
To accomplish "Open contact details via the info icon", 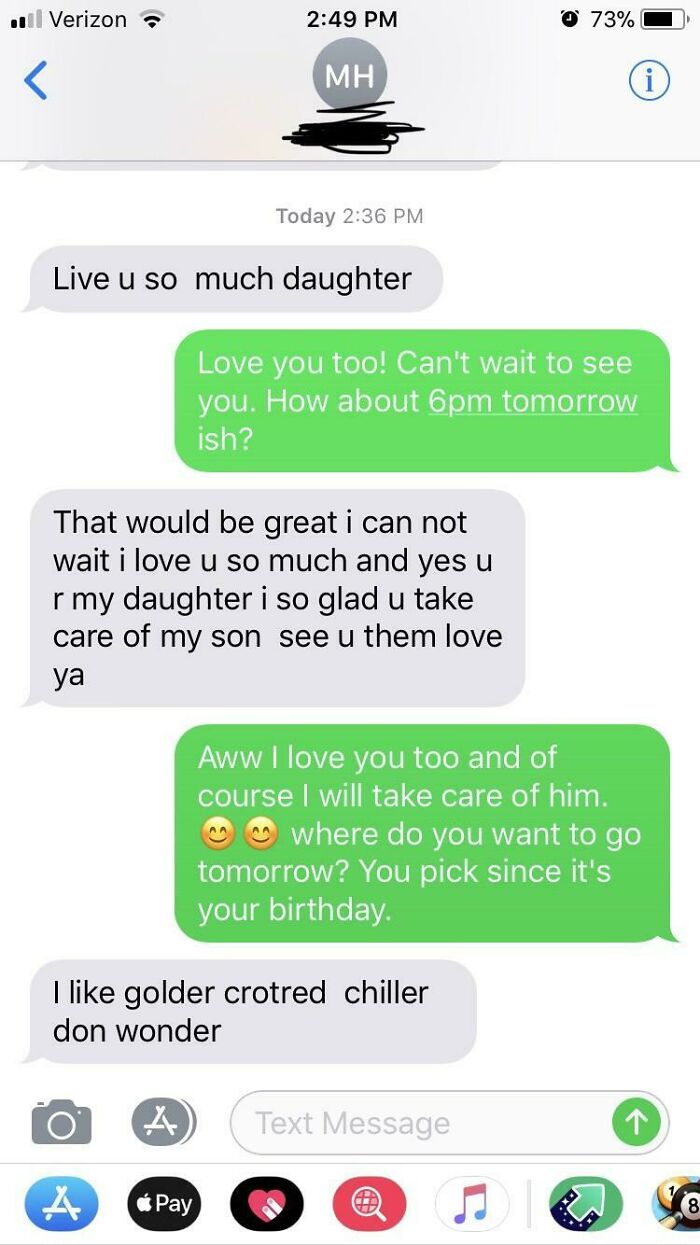I will (647, 81).
